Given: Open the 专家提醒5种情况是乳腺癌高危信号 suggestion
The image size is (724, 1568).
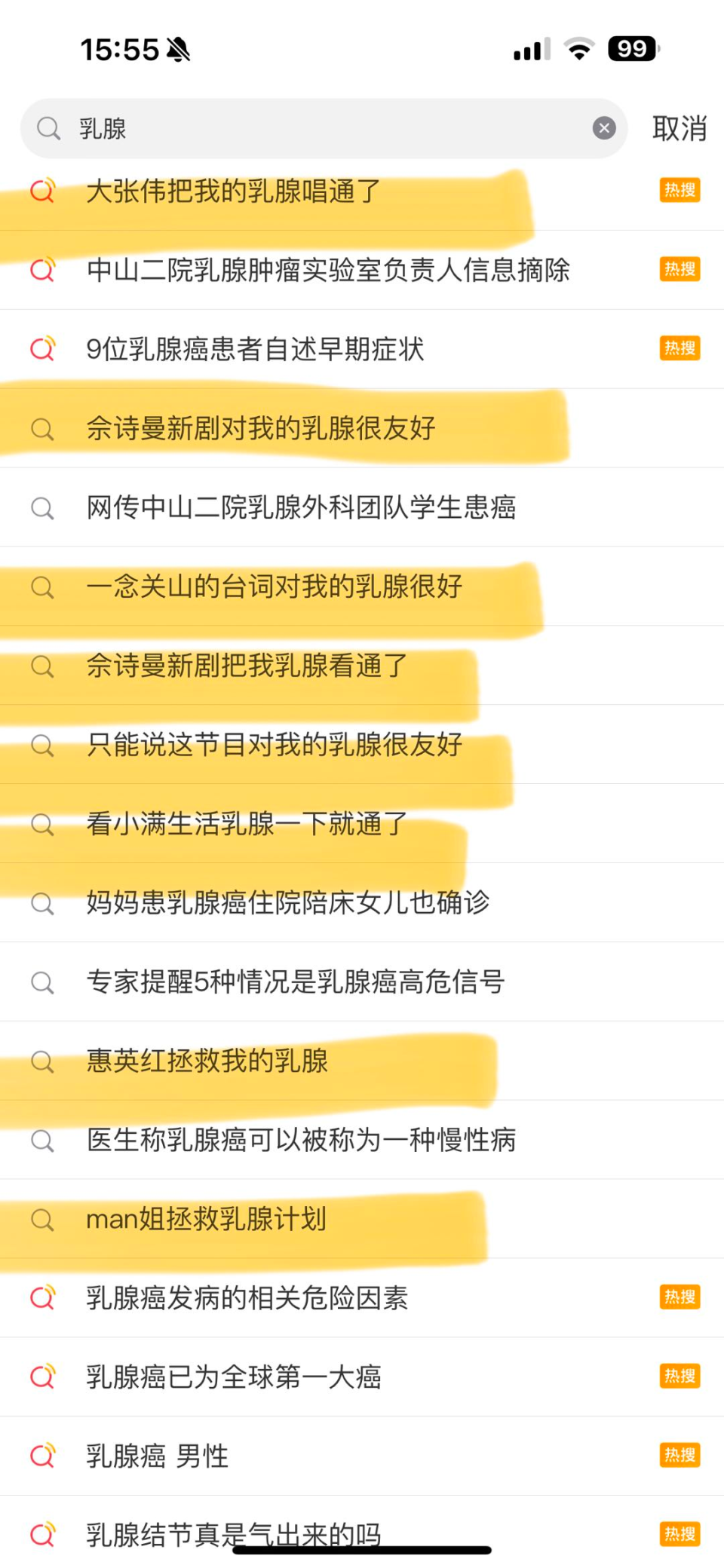Looking at the screenshot, I should pos(297,982).
